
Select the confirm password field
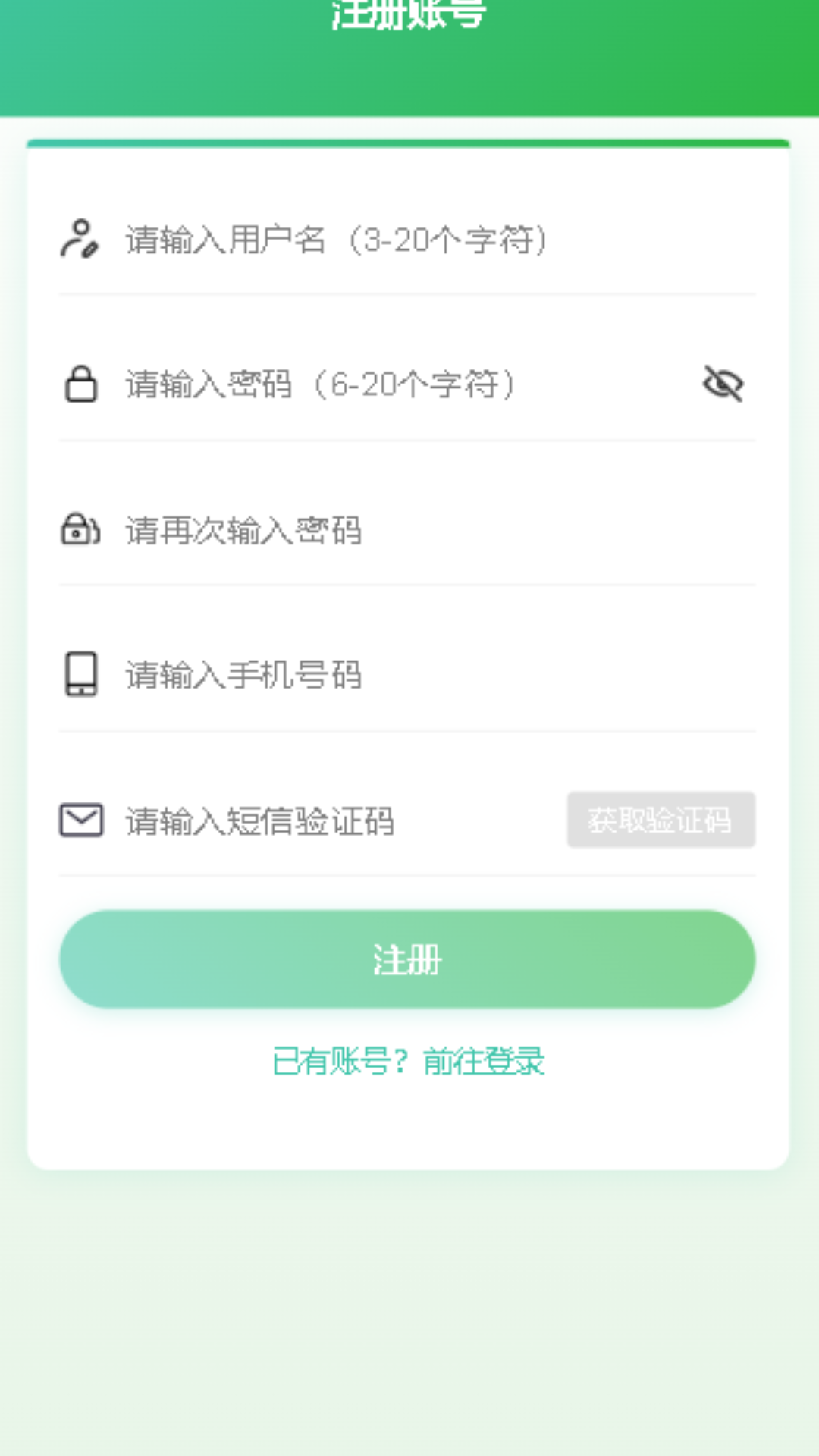pos(425,530)
